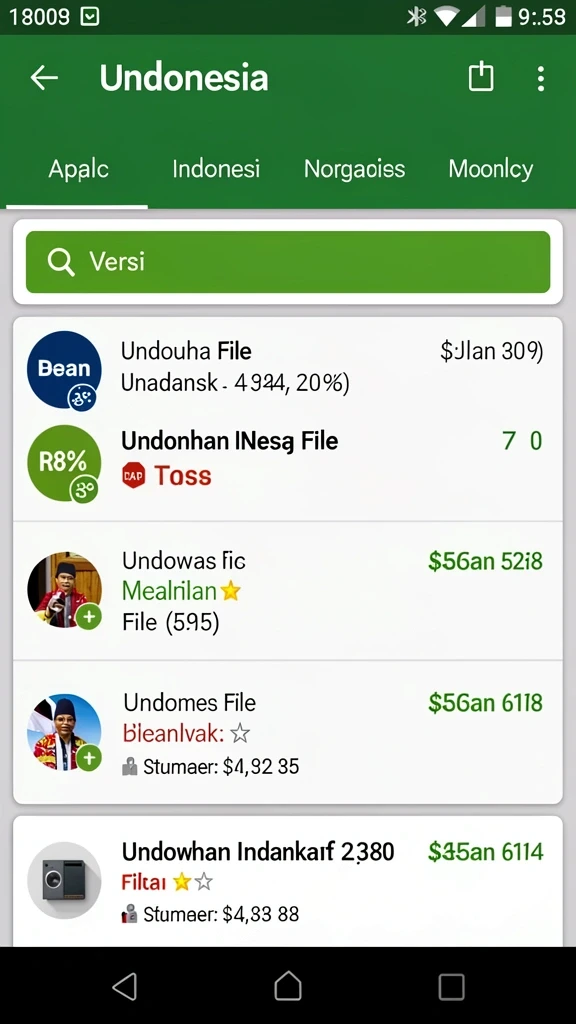Image resolution: width=576 pixels, height=1024 pixels.
Task: Tap the plus badge on Undomes File avatar
Action: [89, 758]
